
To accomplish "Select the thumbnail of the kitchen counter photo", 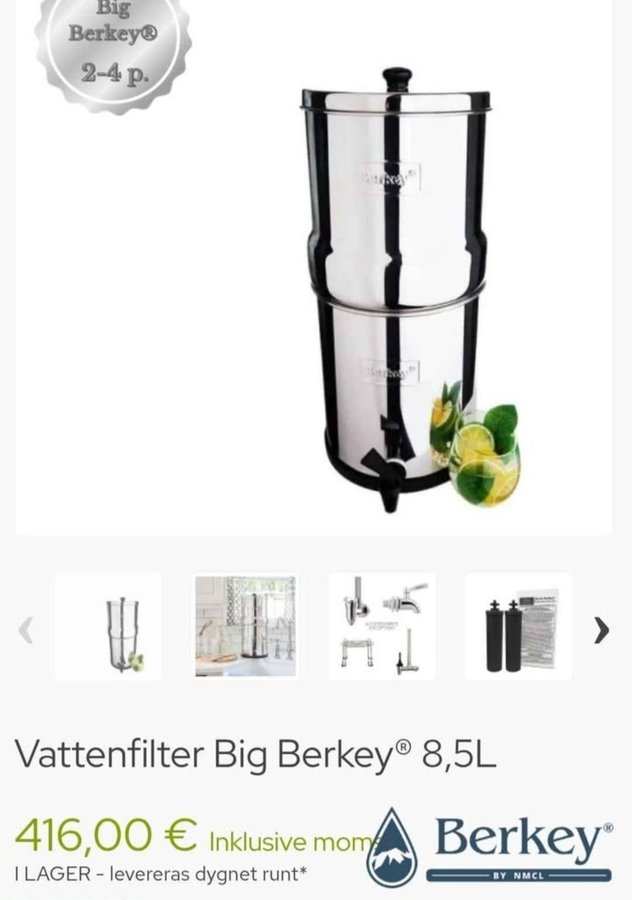I will [x=246, y=627].
